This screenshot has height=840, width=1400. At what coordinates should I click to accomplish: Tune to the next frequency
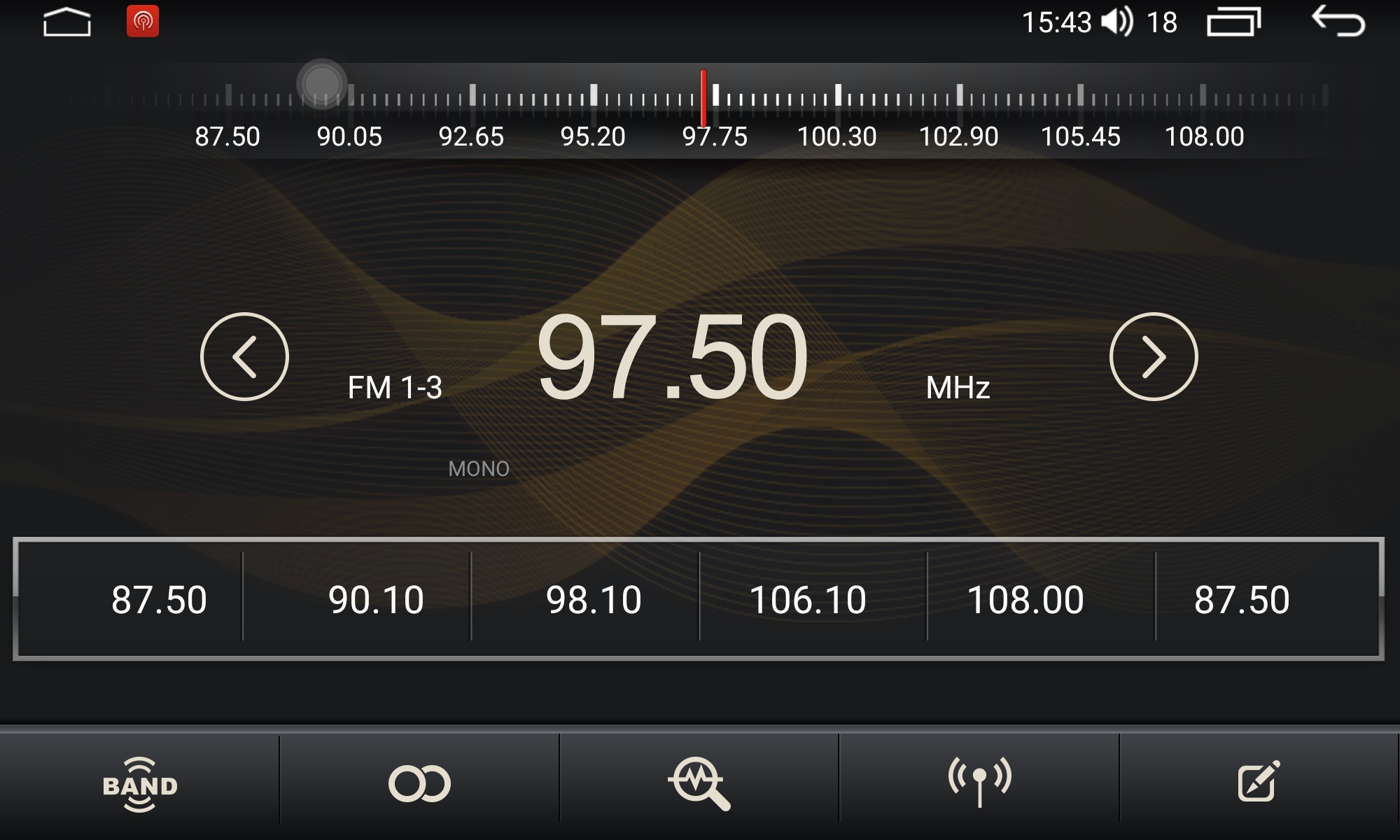click(x=1153, y=356)
